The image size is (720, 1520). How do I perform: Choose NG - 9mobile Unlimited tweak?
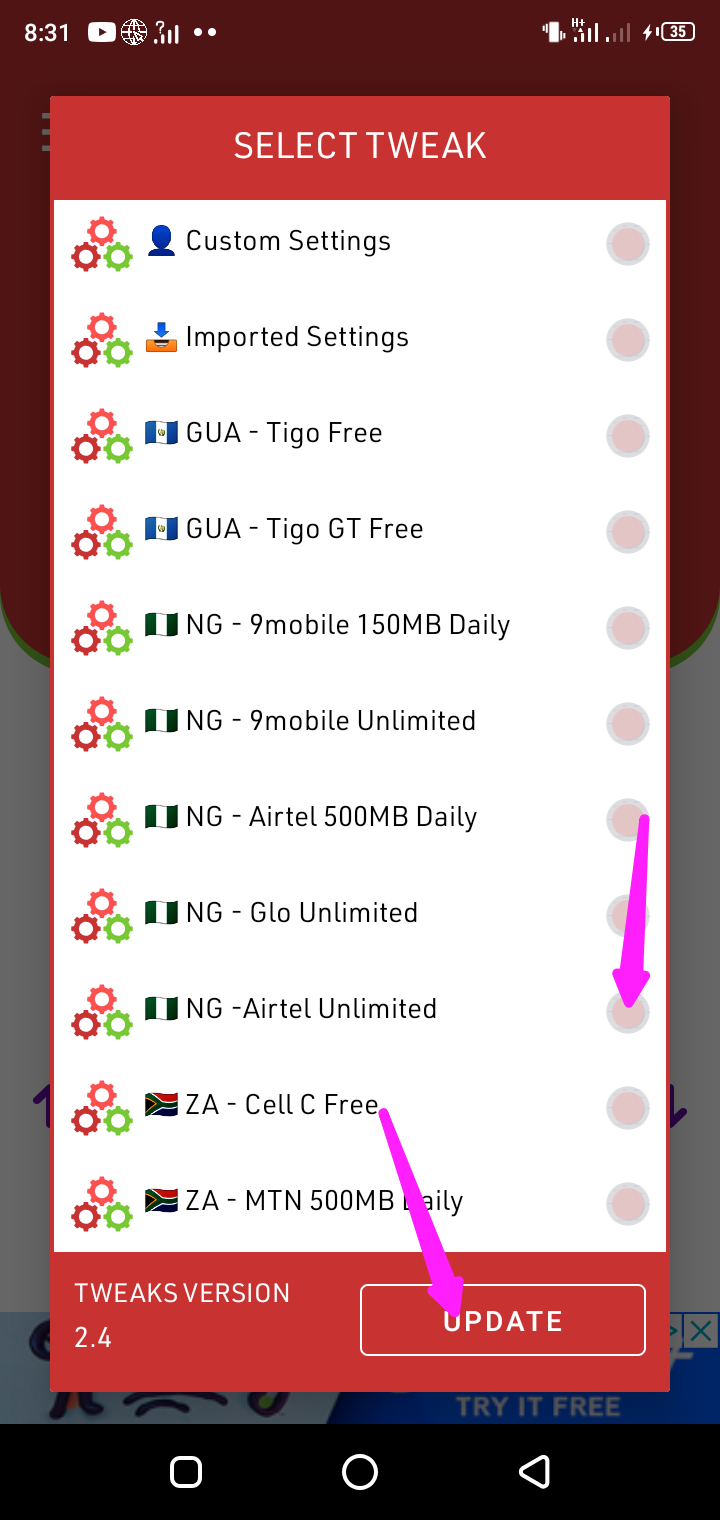(x=627, y=724)
